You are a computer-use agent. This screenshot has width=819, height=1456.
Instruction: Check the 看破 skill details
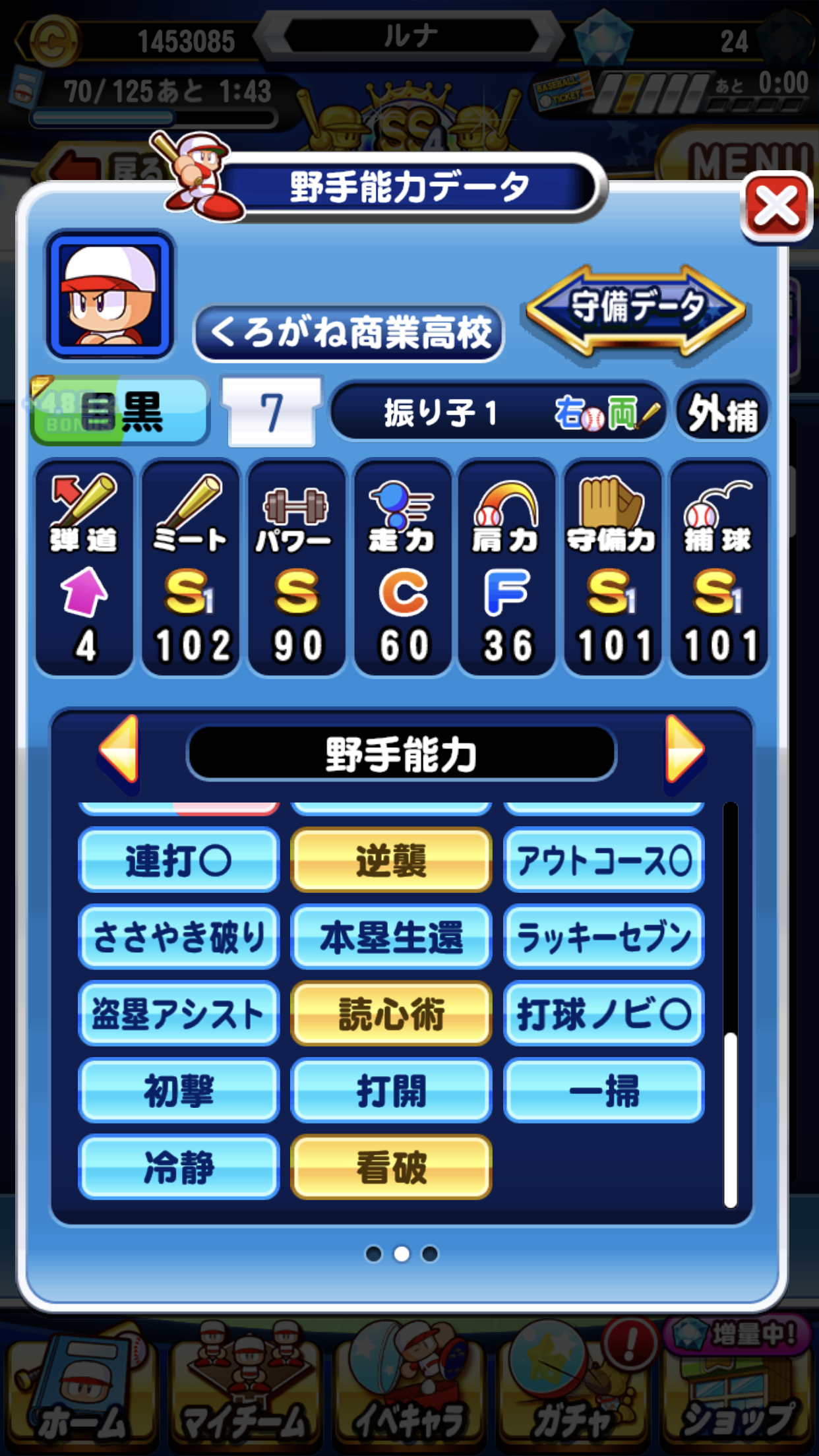[x=391, y=1167]
